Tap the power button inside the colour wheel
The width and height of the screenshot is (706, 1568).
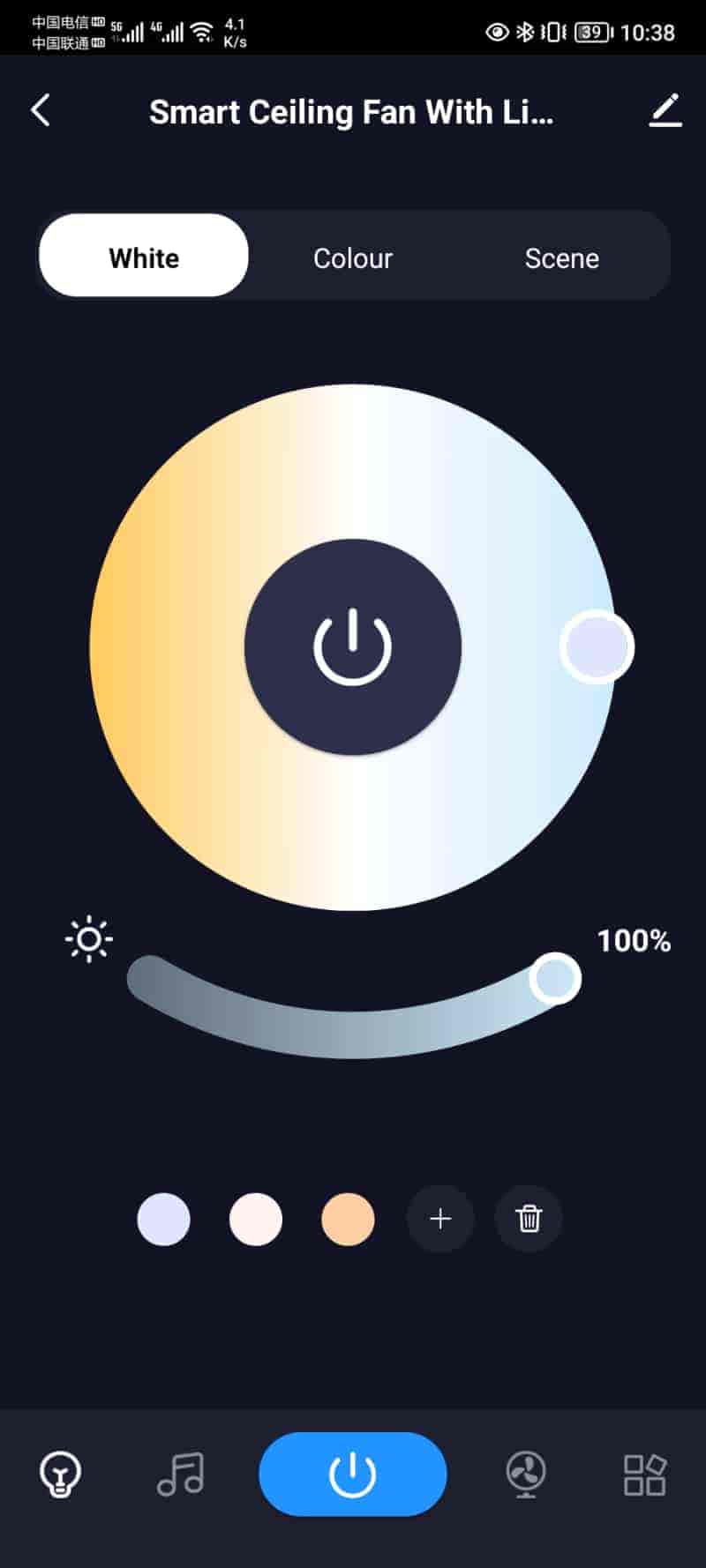(x=353, y=646)
